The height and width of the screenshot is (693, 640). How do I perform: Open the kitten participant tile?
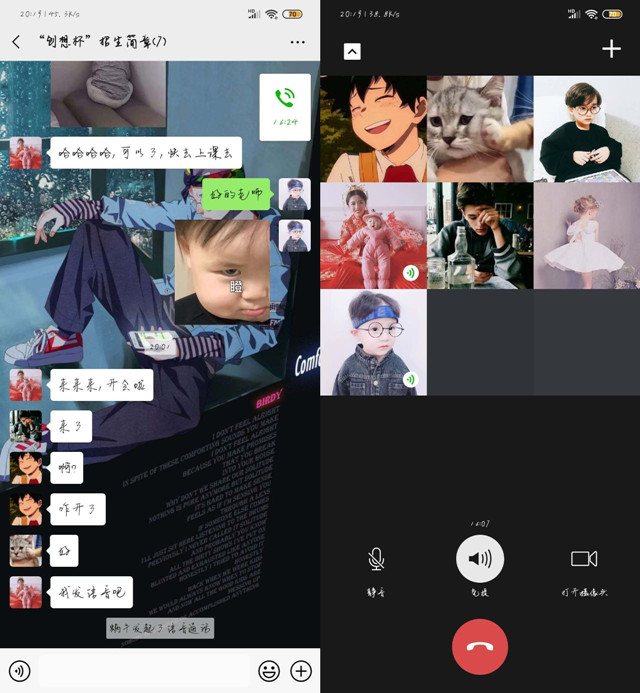click(480, 128)
